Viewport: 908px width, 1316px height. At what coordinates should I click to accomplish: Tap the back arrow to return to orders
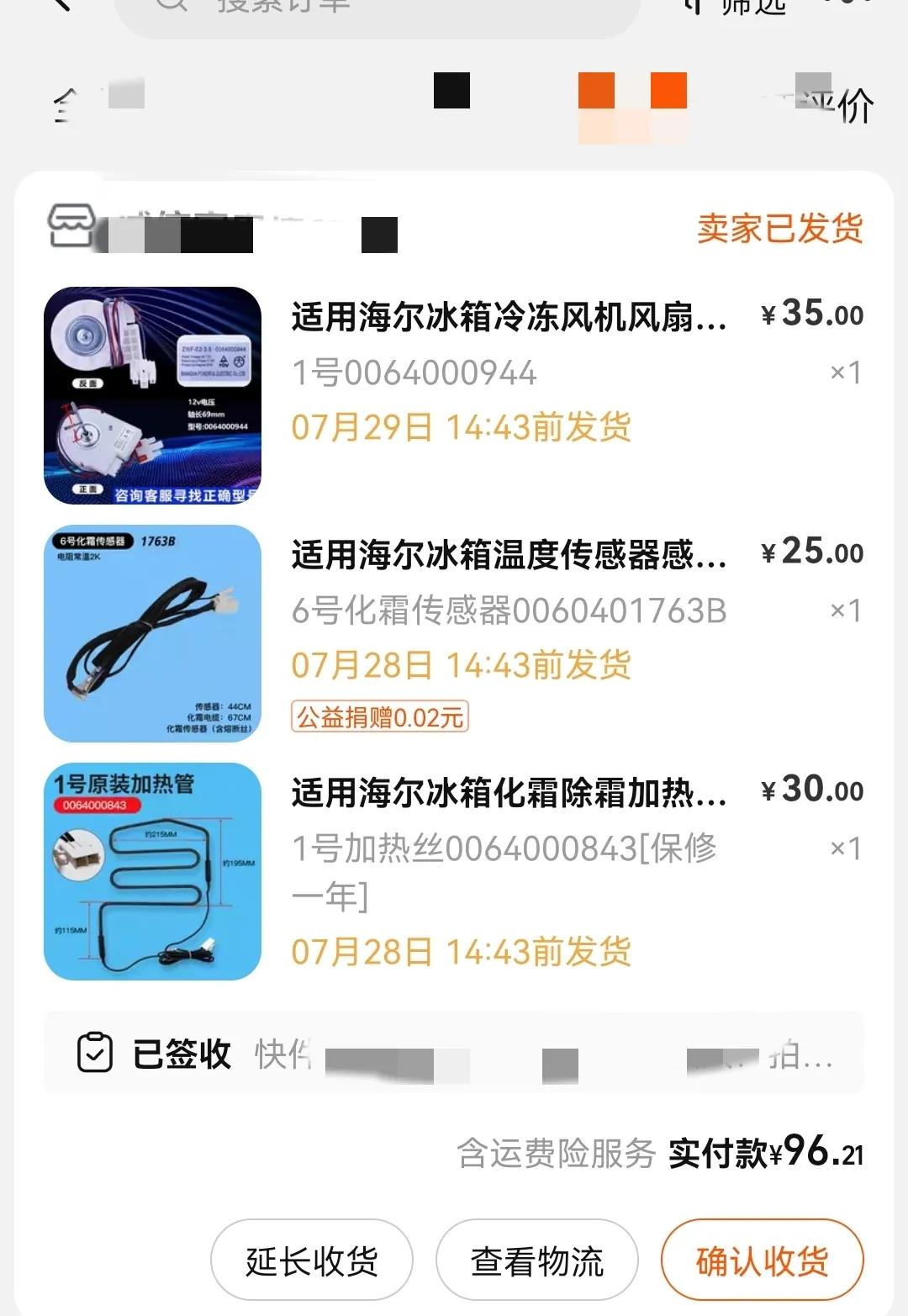61,7
